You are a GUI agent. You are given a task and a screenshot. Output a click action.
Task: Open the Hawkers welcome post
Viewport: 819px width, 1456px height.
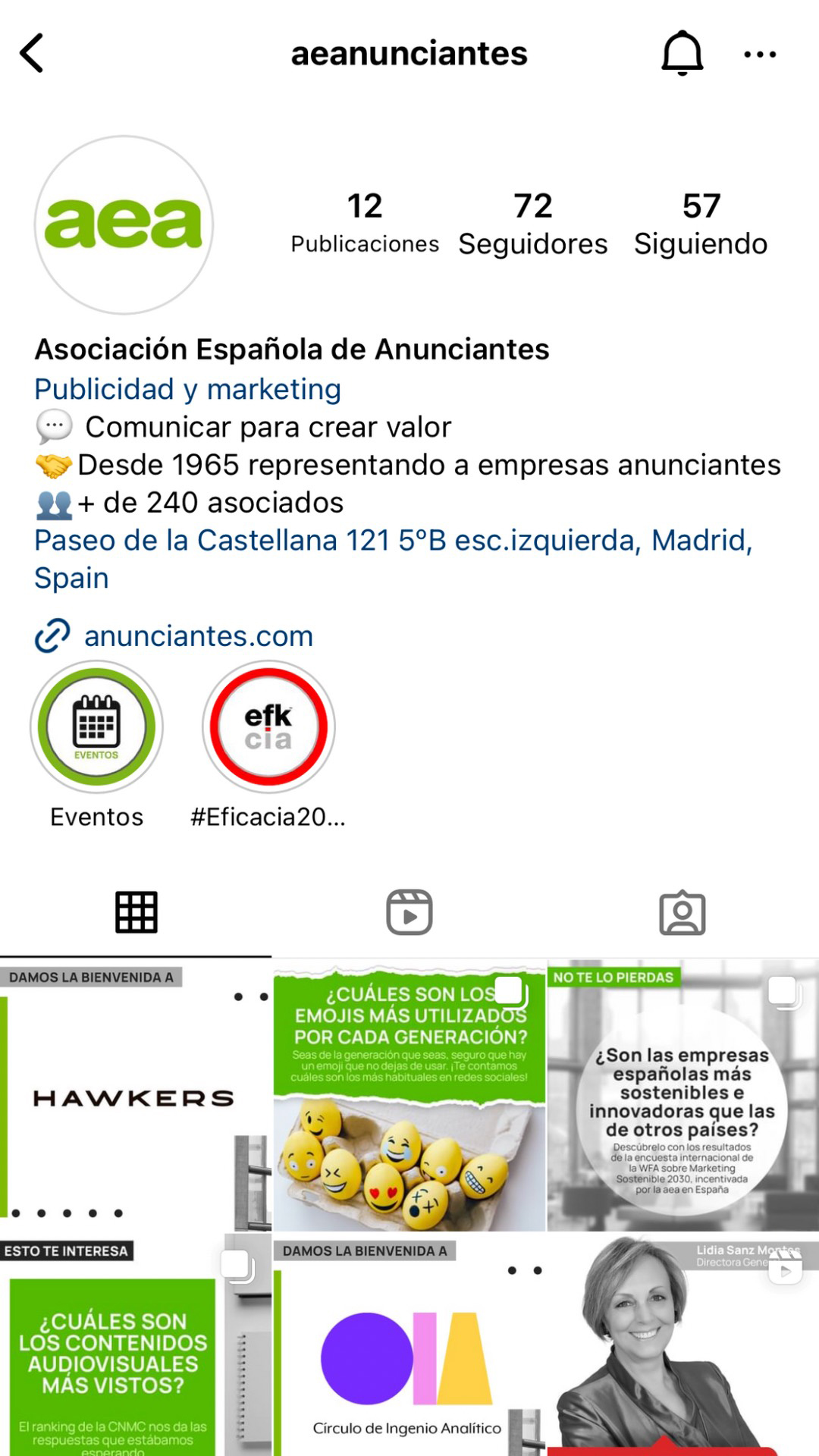pos(135,1094)
